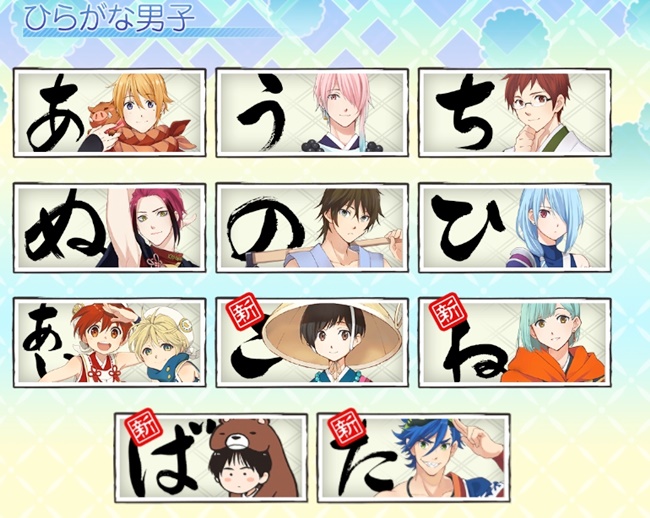The height and width of the screenshot is (518, 650).
Task: Open the new た character card
Action: [413, 457]
